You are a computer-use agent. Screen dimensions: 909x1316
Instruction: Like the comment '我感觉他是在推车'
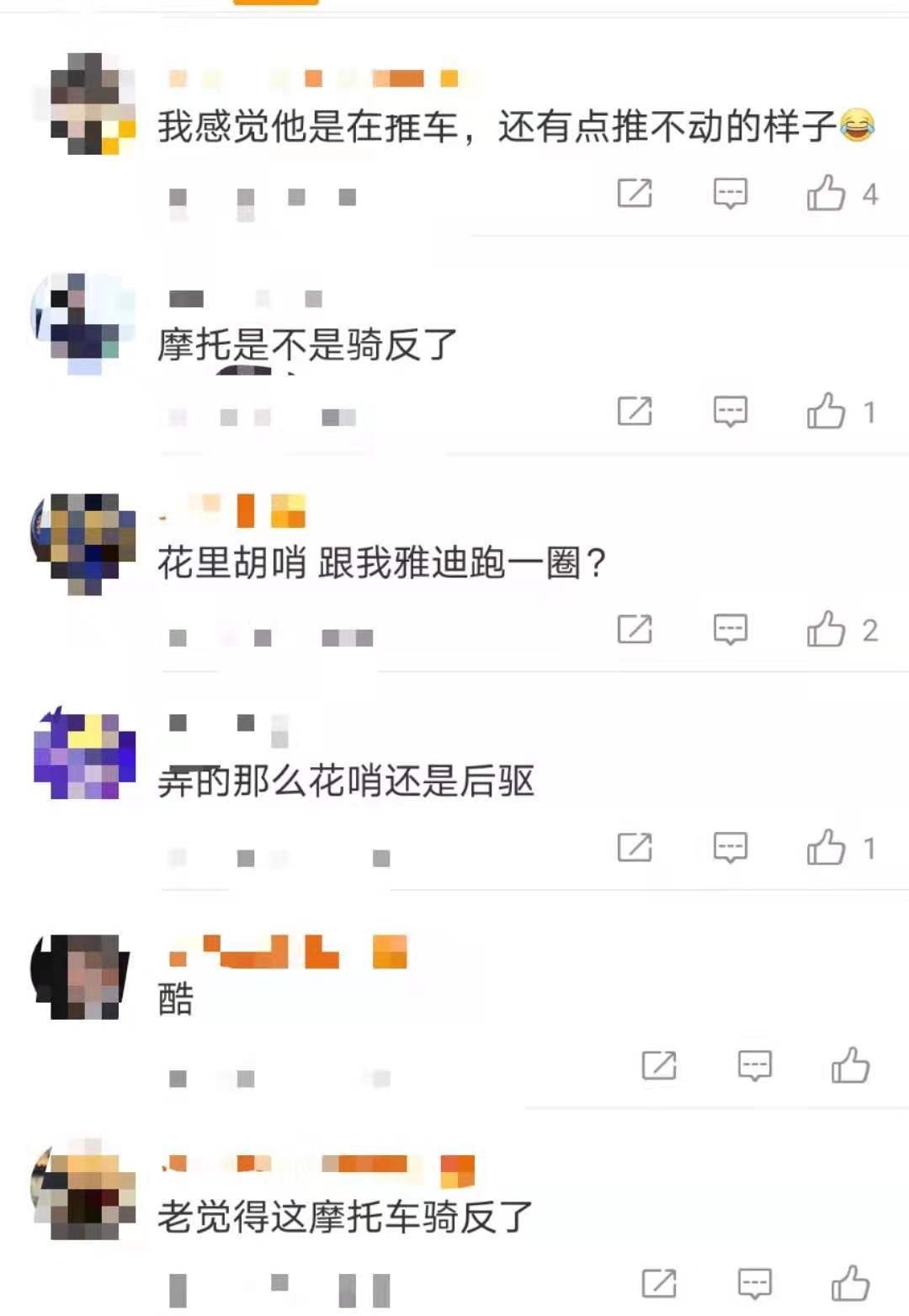(x=826, y=194)
